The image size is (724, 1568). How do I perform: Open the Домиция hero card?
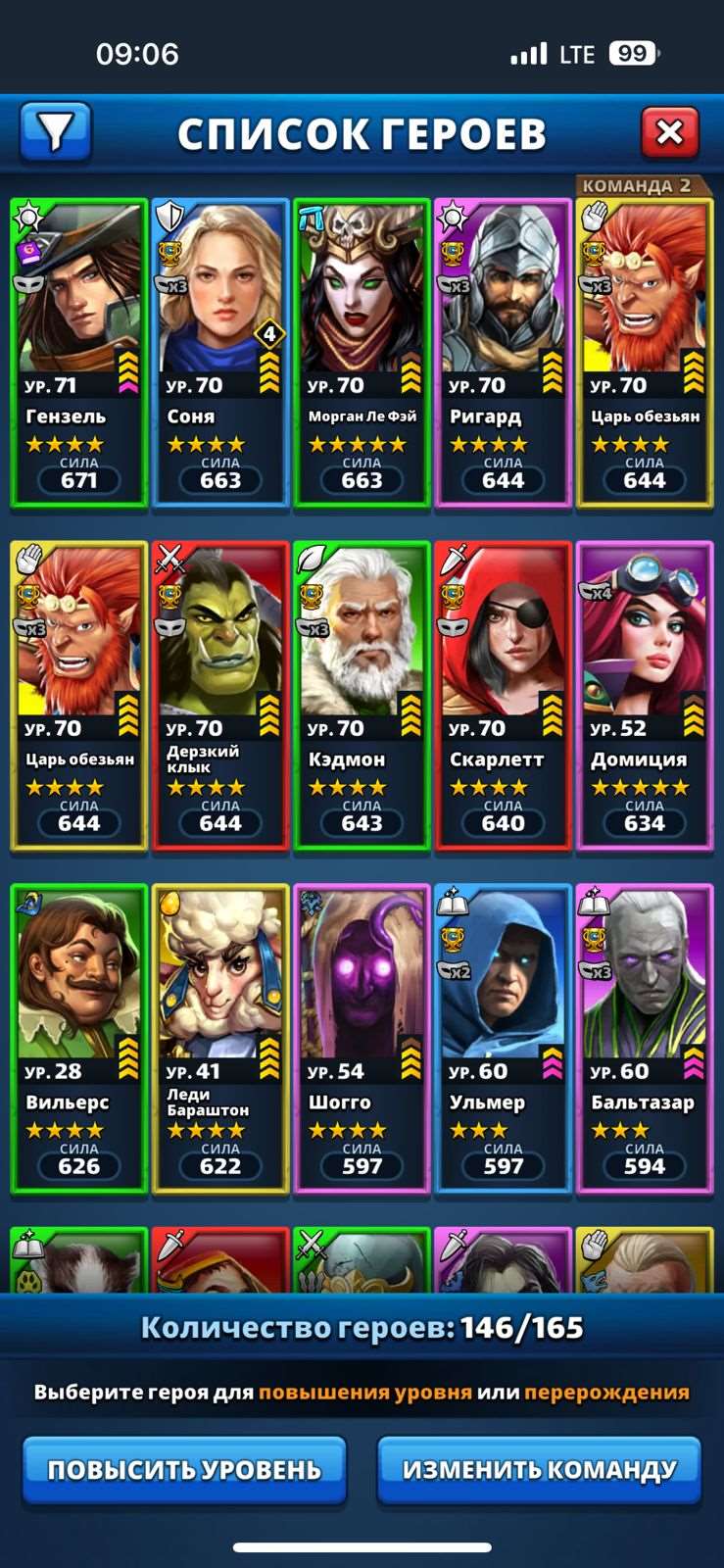tap(644, 696)
